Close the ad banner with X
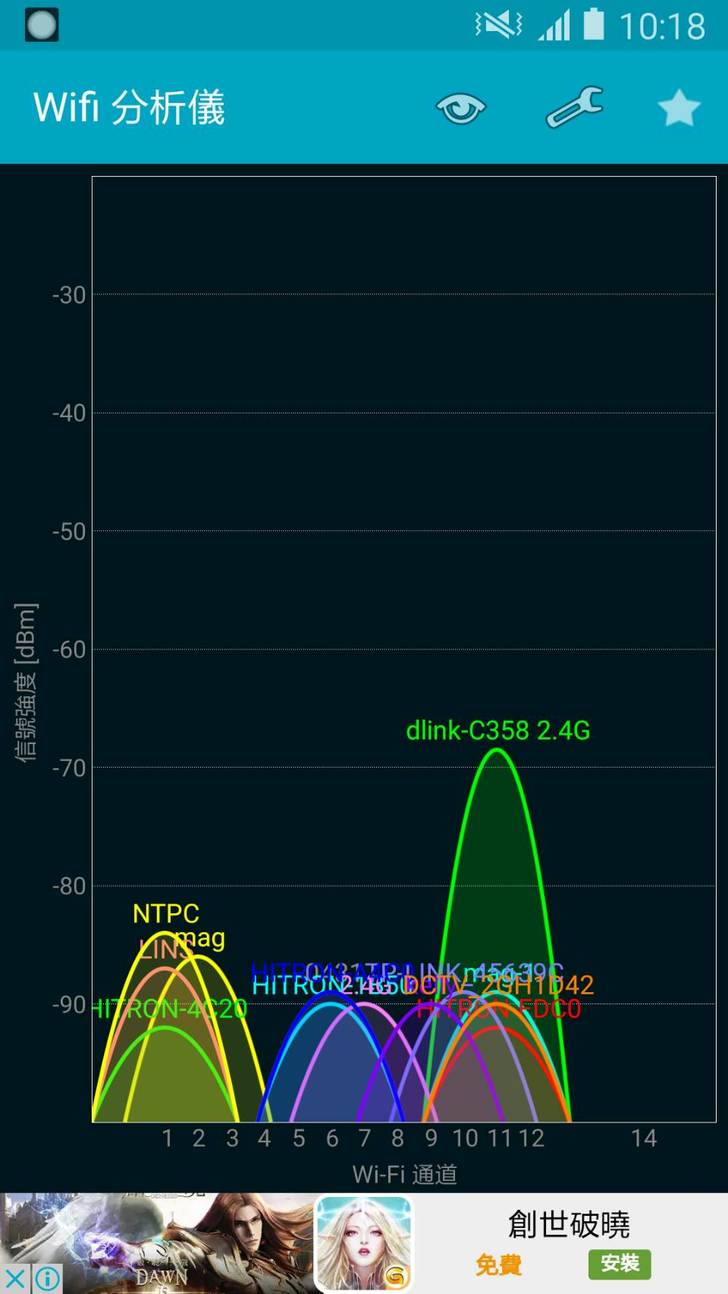The image size is (728, 1294). [15, 1278]
